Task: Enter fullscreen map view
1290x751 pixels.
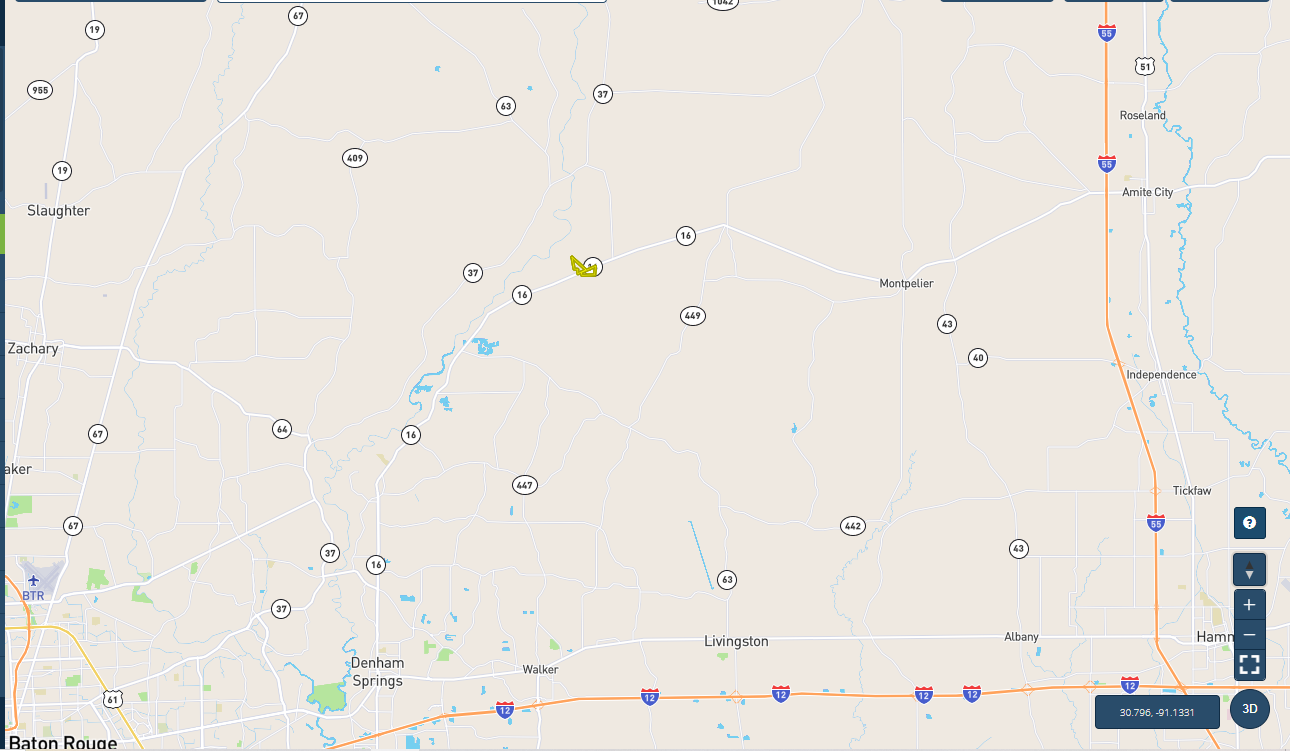Action: pyautogui.click(x=1249, y=664)
